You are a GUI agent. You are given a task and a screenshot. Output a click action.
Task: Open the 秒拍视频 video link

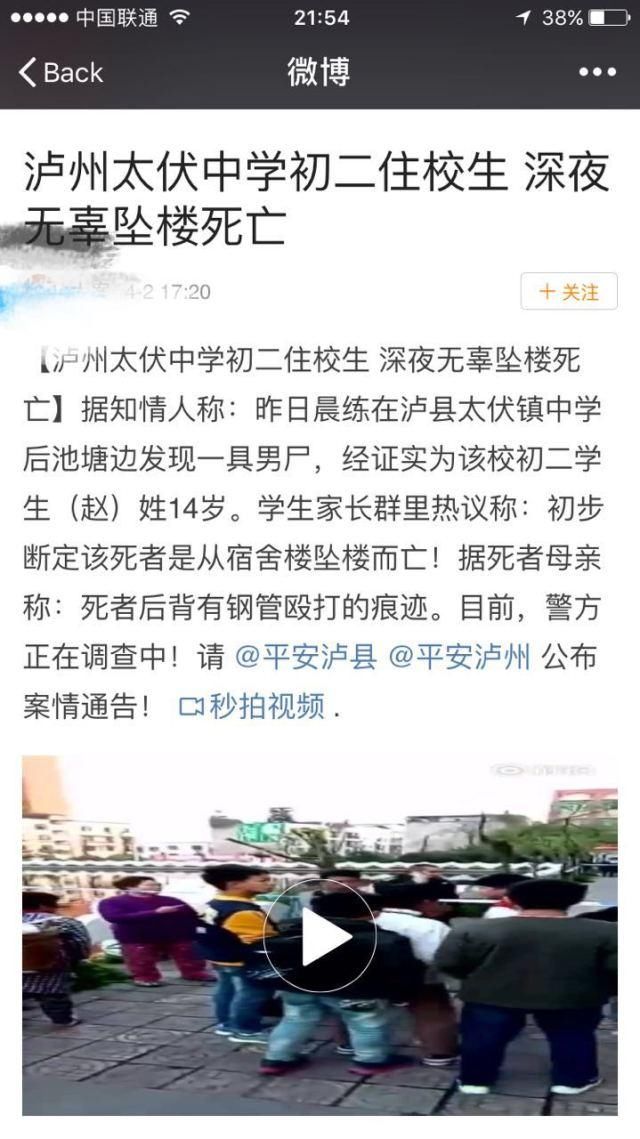pos(254,706)
